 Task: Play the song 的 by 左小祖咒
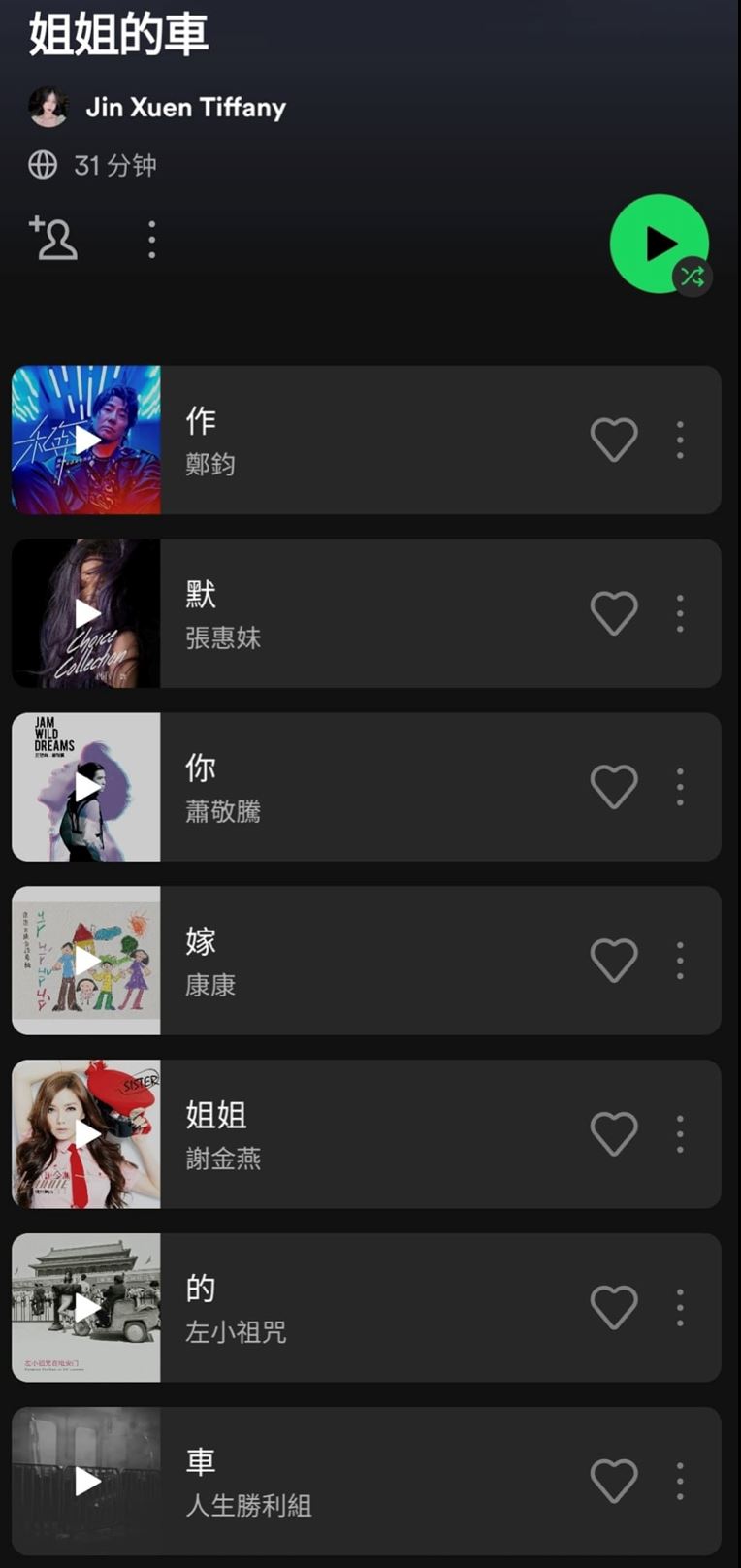[x=86, y=1308]
